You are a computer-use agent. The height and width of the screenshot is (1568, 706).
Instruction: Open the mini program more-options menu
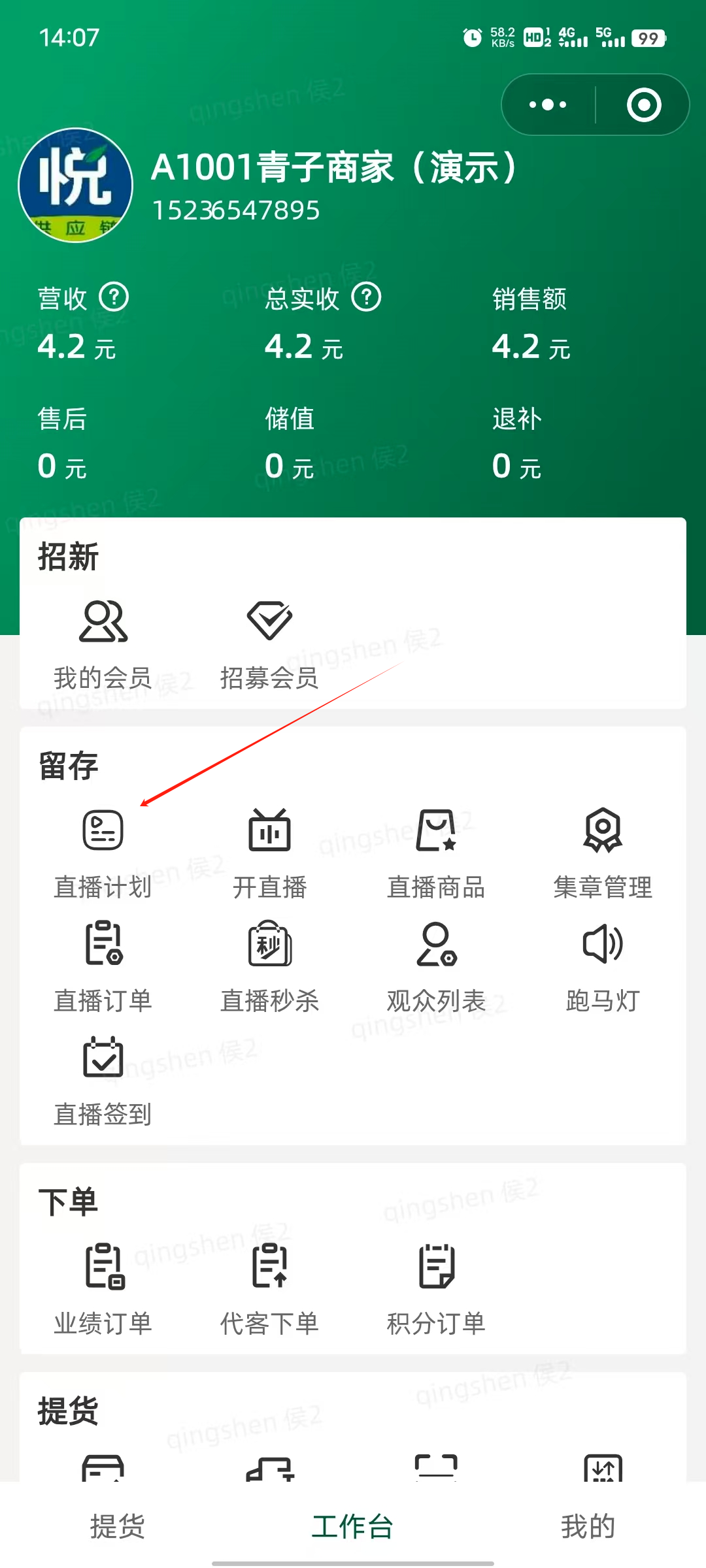(x=548, y=105)
